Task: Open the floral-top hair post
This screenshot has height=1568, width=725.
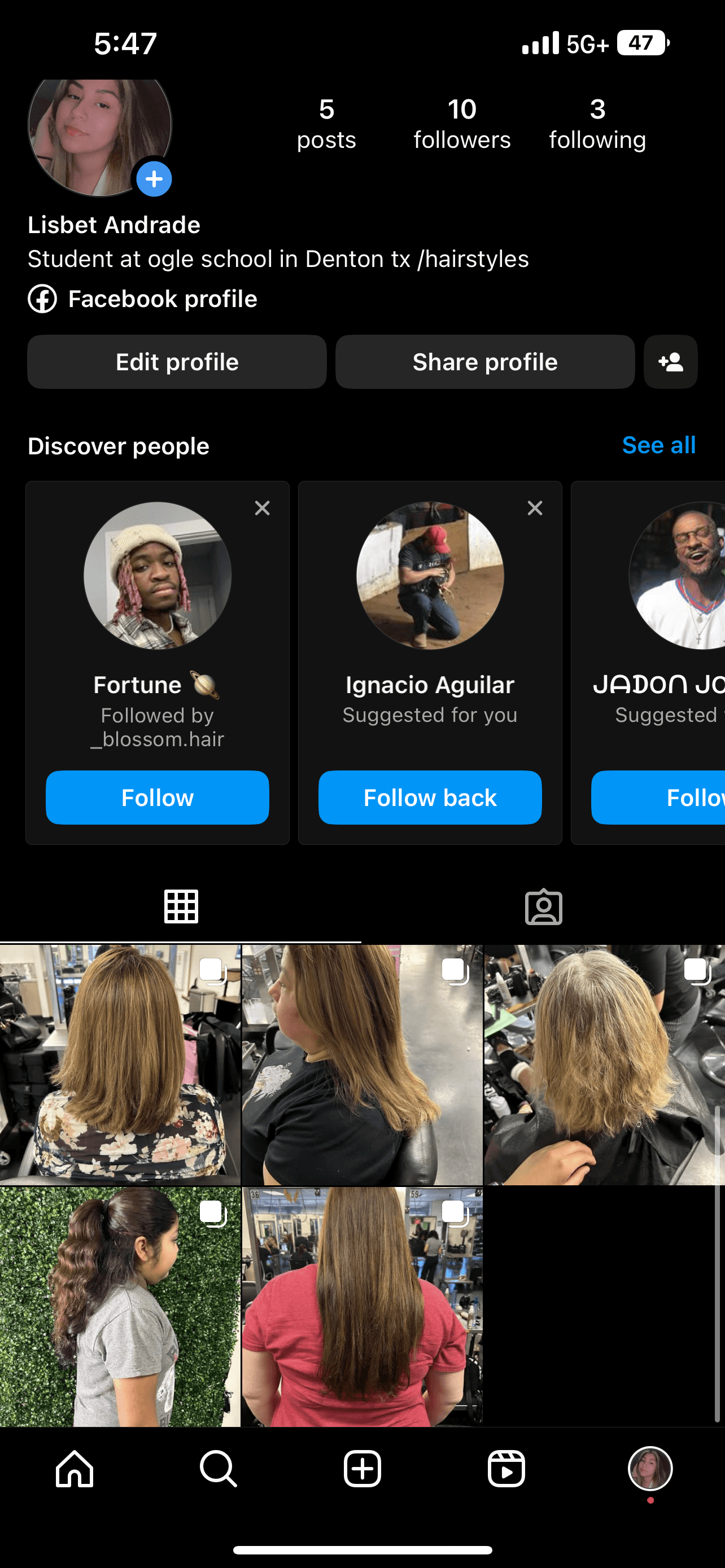Action: (x=120, y=1064)
